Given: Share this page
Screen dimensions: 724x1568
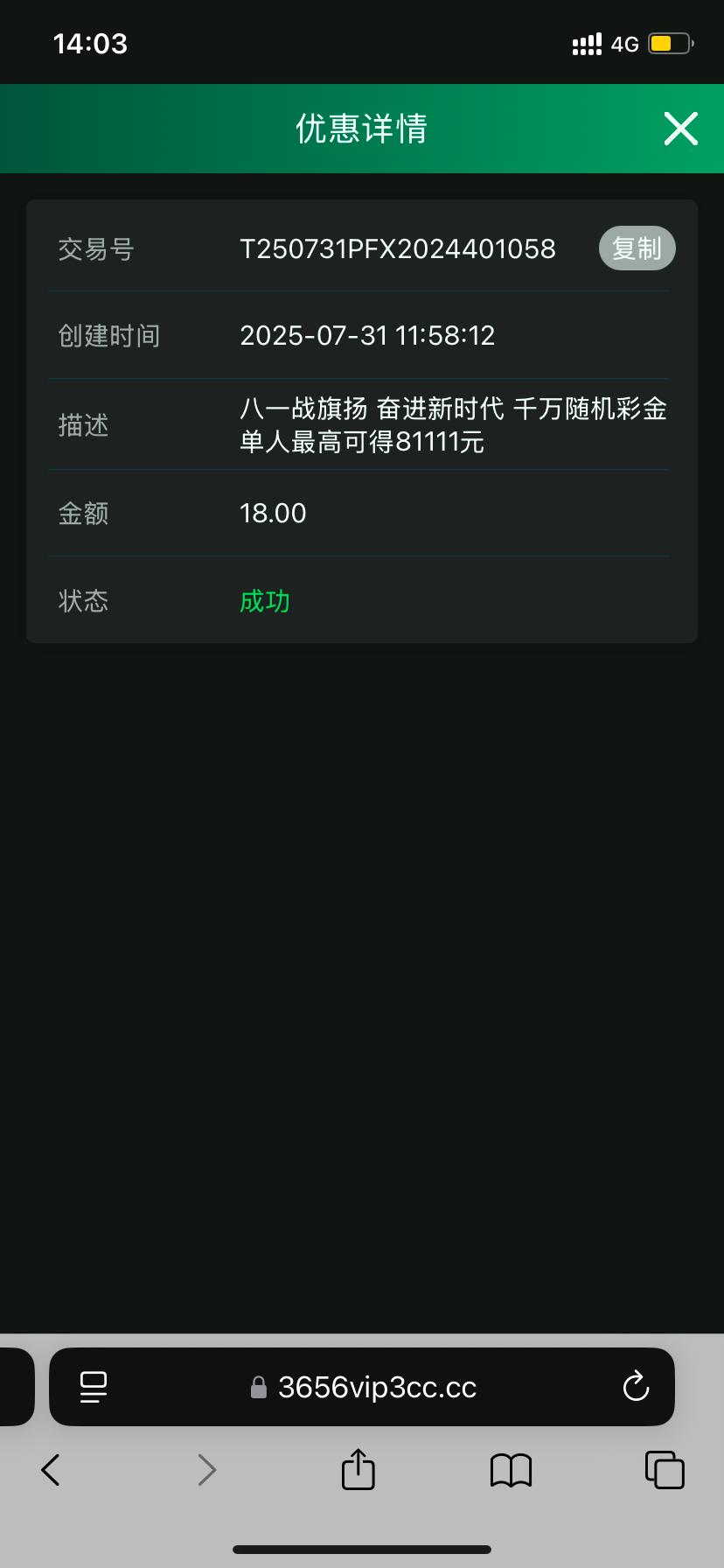Looking at the screenshot, I should pos(358,1469).
